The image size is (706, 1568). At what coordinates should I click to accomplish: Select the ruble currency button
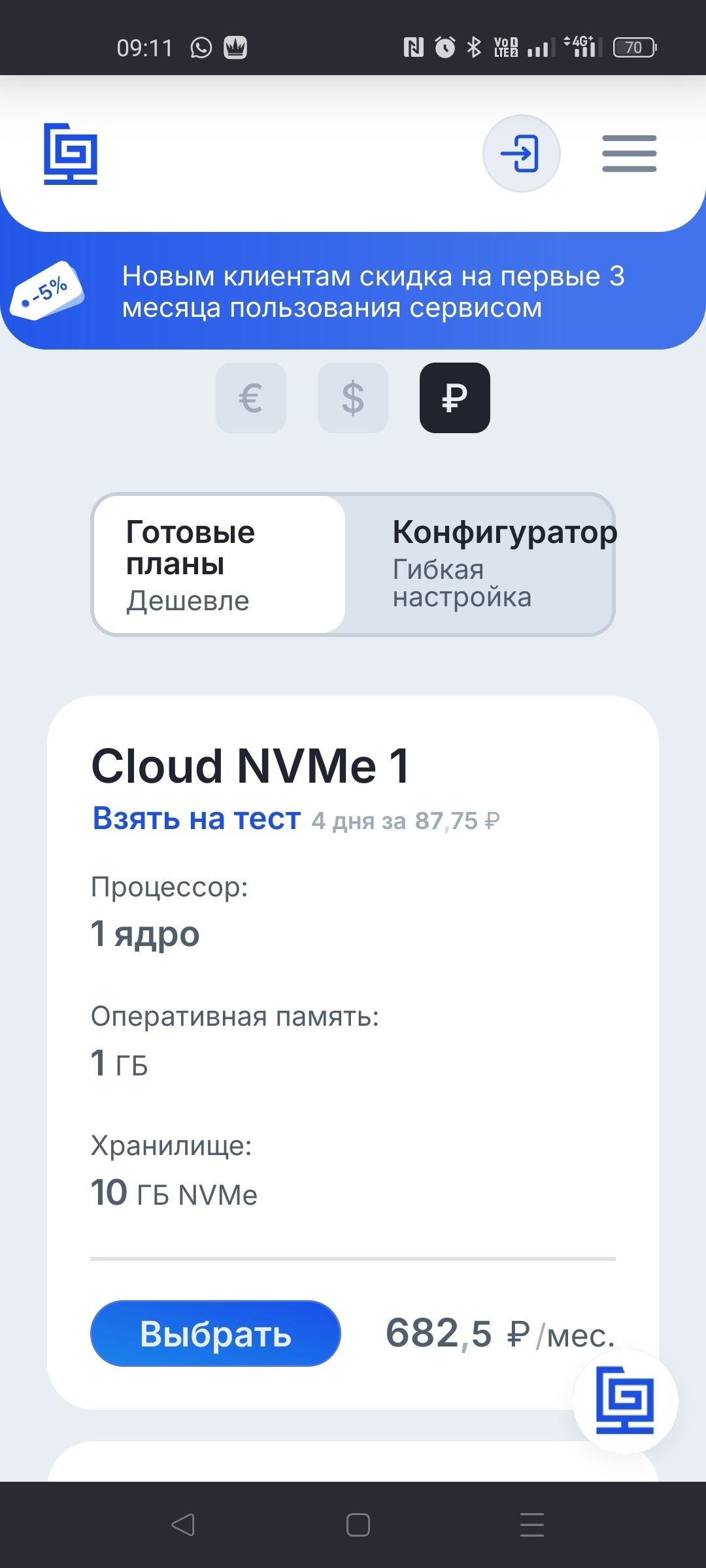point(455,398)
